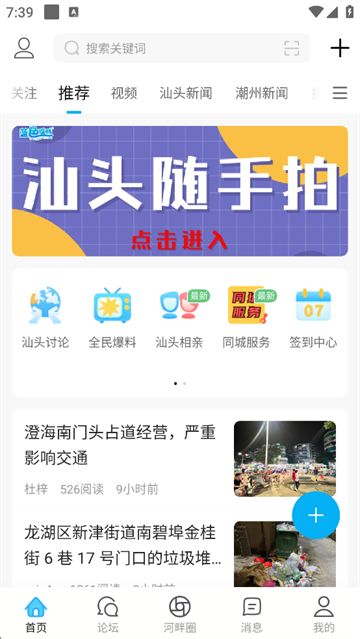Image resolution: width=360 pixels, height=639 pixels.
Task: Open the scan code icon
Action: 291,48
